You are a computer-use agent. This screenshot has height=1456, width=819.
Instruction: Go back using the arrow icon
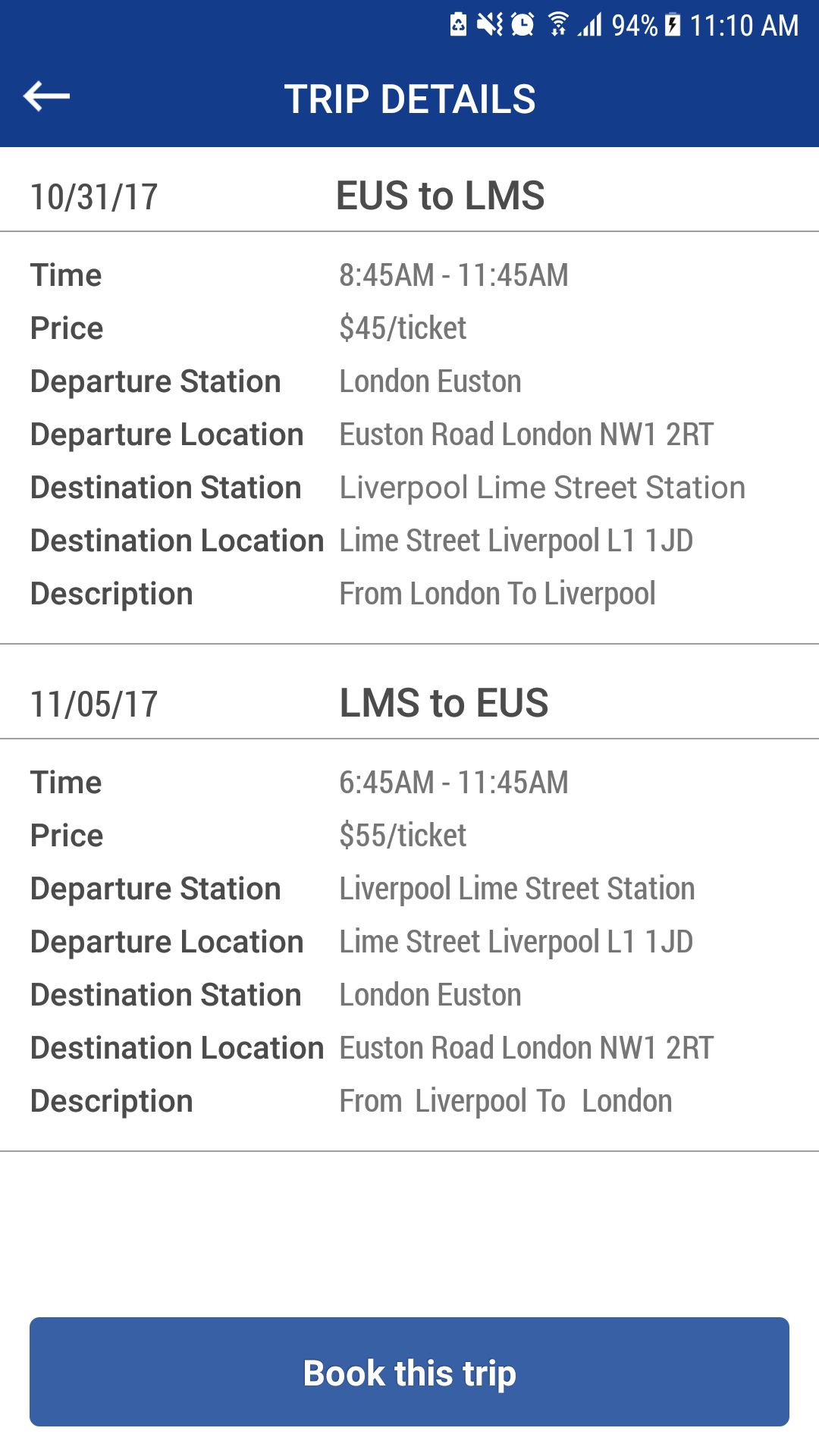point(47,96)
